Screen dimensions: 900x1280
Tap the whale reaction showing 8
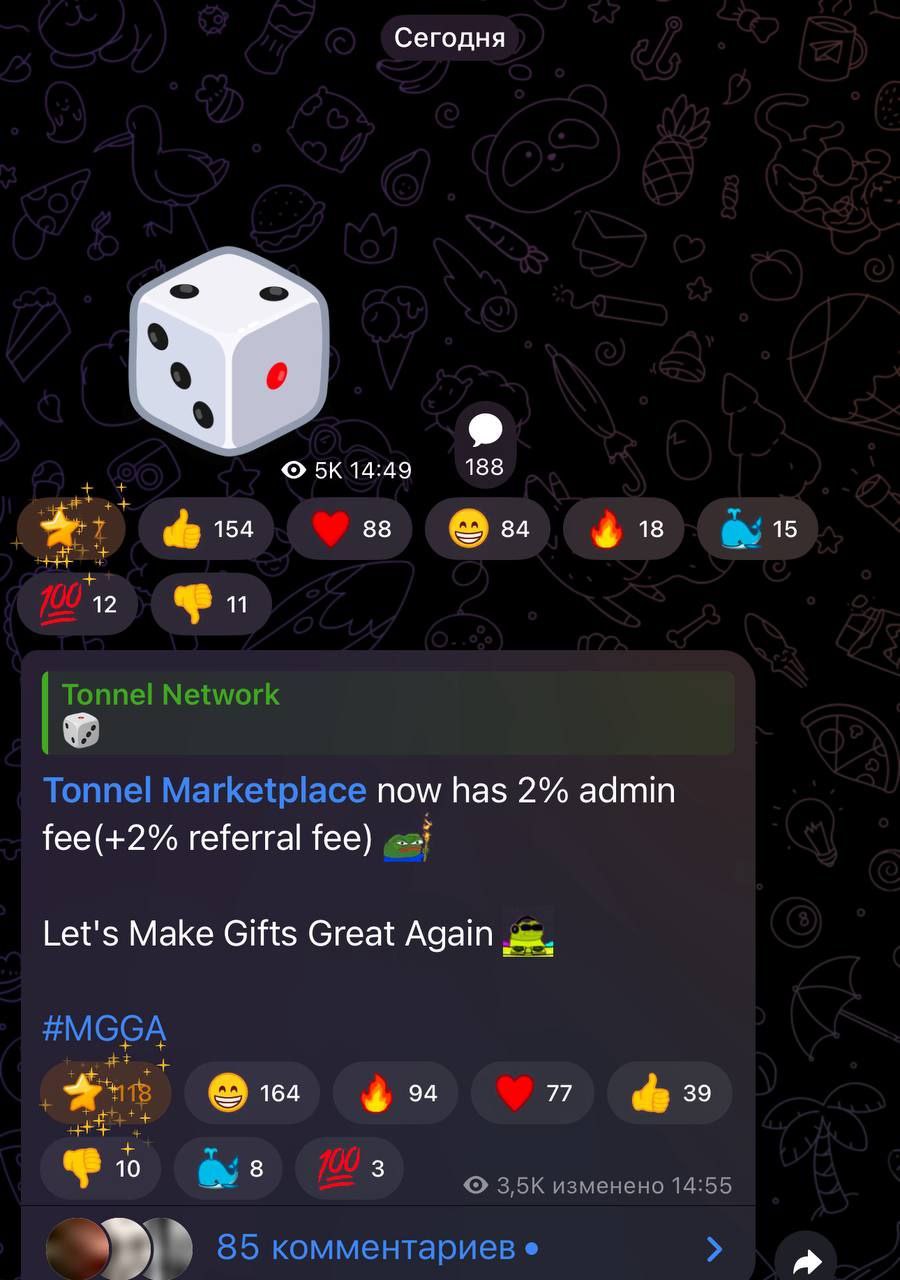pos(227,1168)
